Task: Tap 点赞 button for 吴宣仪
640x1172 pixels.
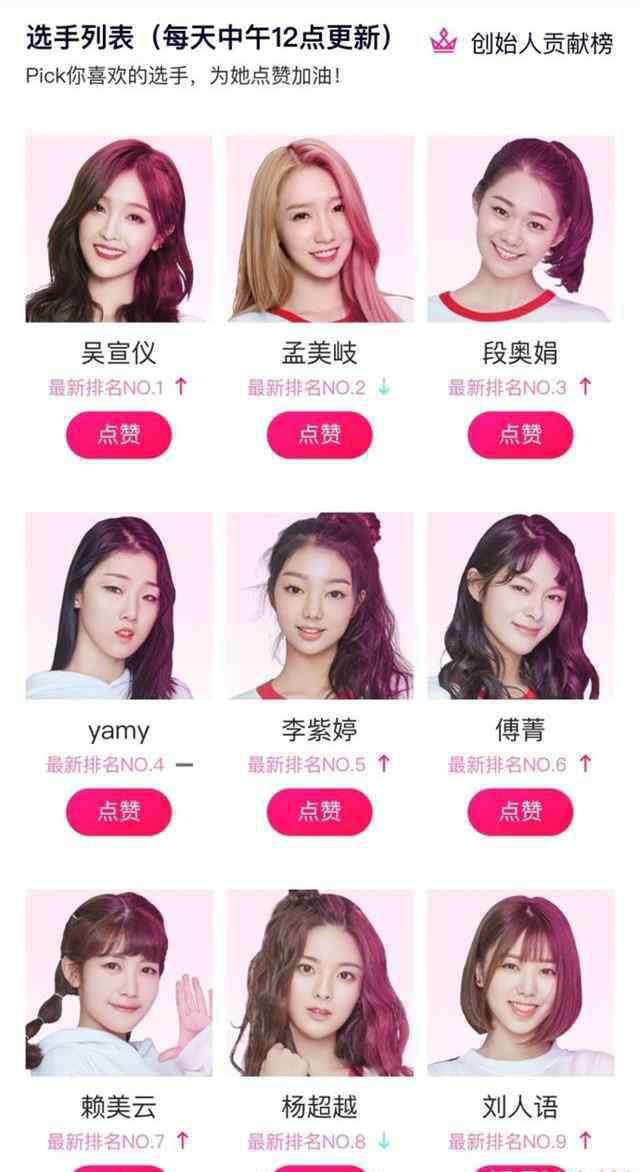Action: click(x=119, y=434)
